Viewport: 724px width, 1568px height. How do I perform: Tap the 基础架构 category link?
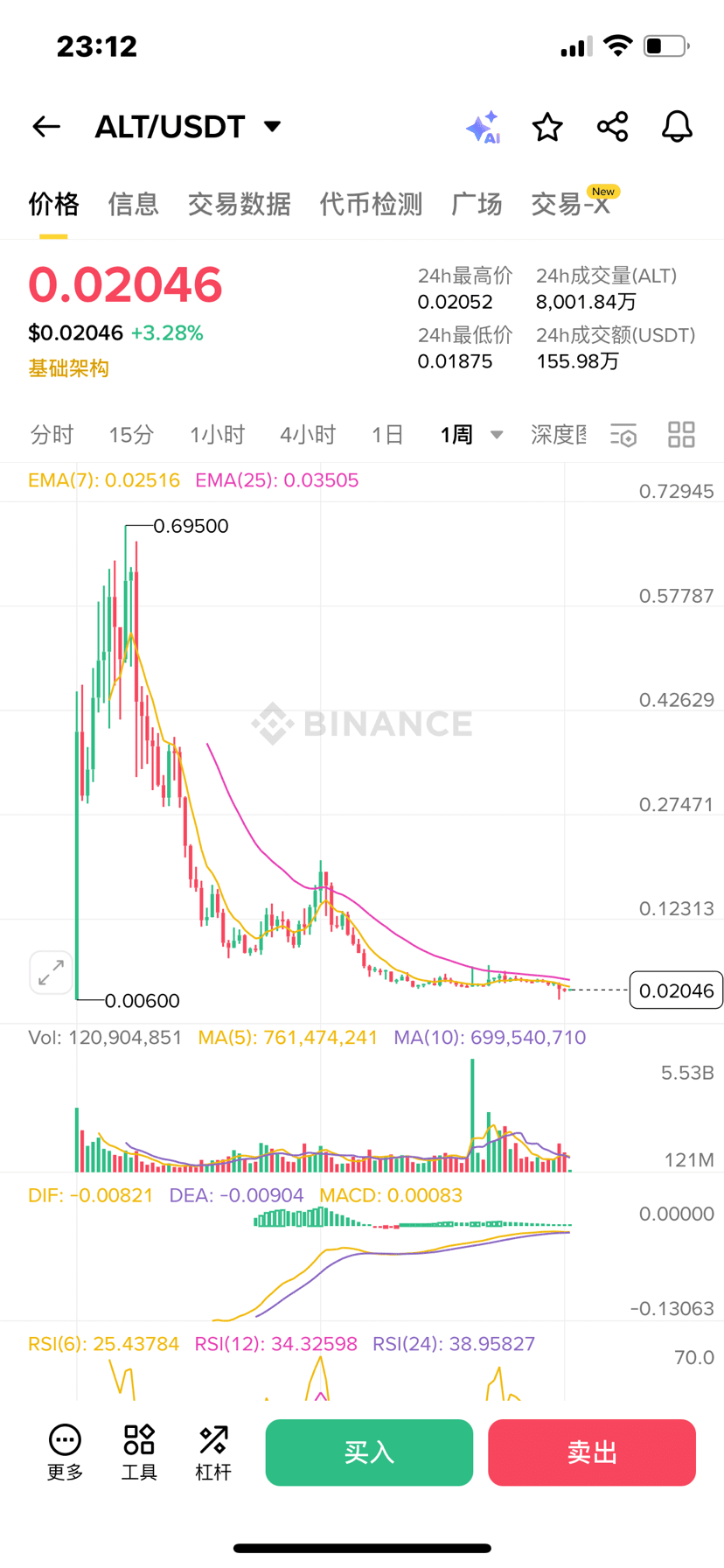[68, 368]
